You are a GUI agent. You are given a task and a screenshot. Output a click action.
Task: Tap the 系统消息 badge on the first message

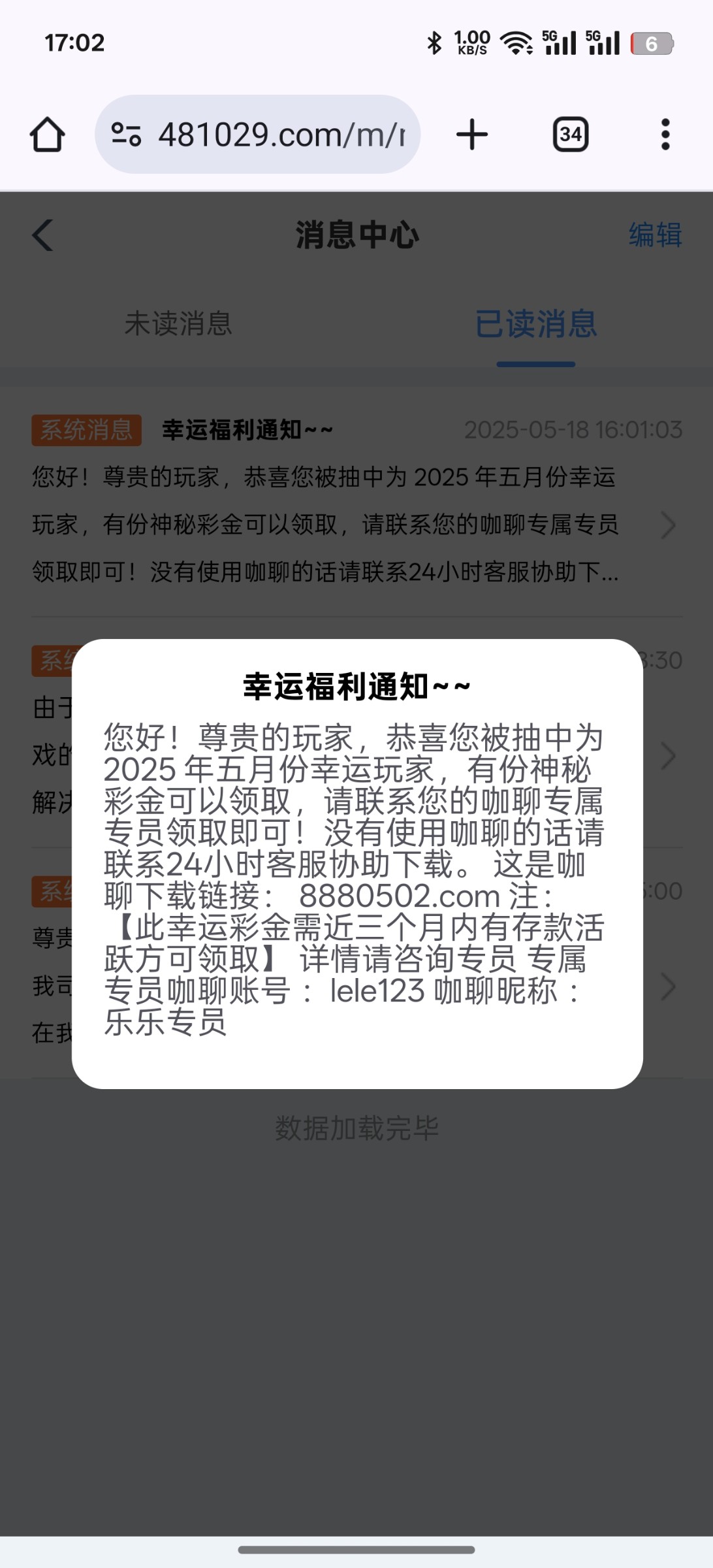pyautogui.click(x=86, y=429)
